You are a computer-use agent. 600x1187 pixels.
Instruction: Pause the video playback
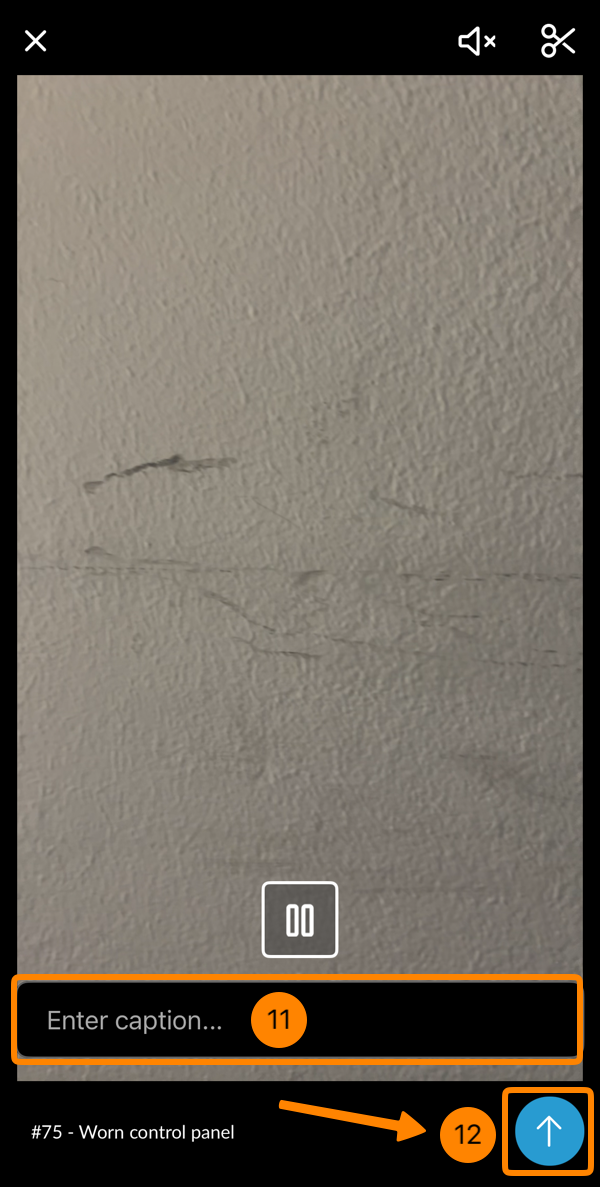(x=300, y=919)
